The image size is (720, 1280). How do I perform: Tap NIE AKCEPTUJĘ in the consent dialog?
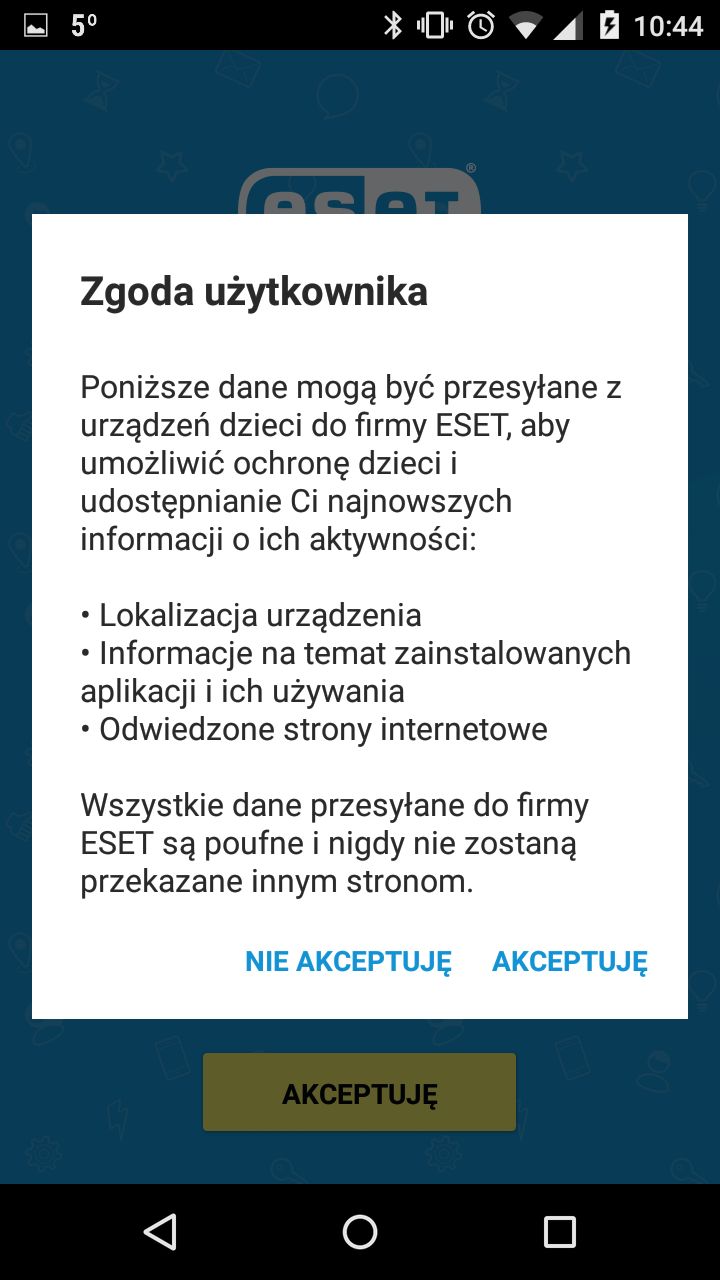pyautogui.click(x=348, y=961)
